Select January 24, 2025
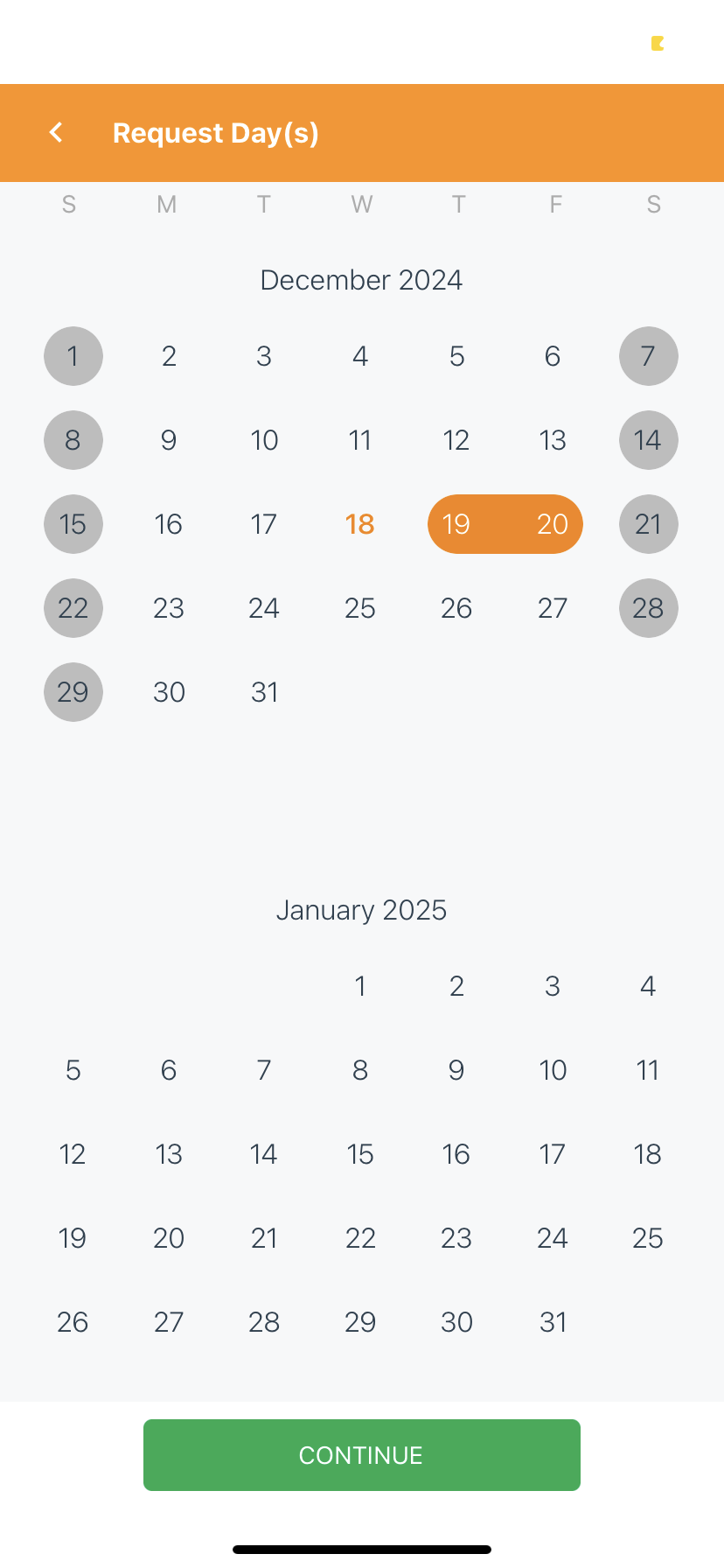The height and width of the screenshot is (1568, 724). coord(553,1238)
